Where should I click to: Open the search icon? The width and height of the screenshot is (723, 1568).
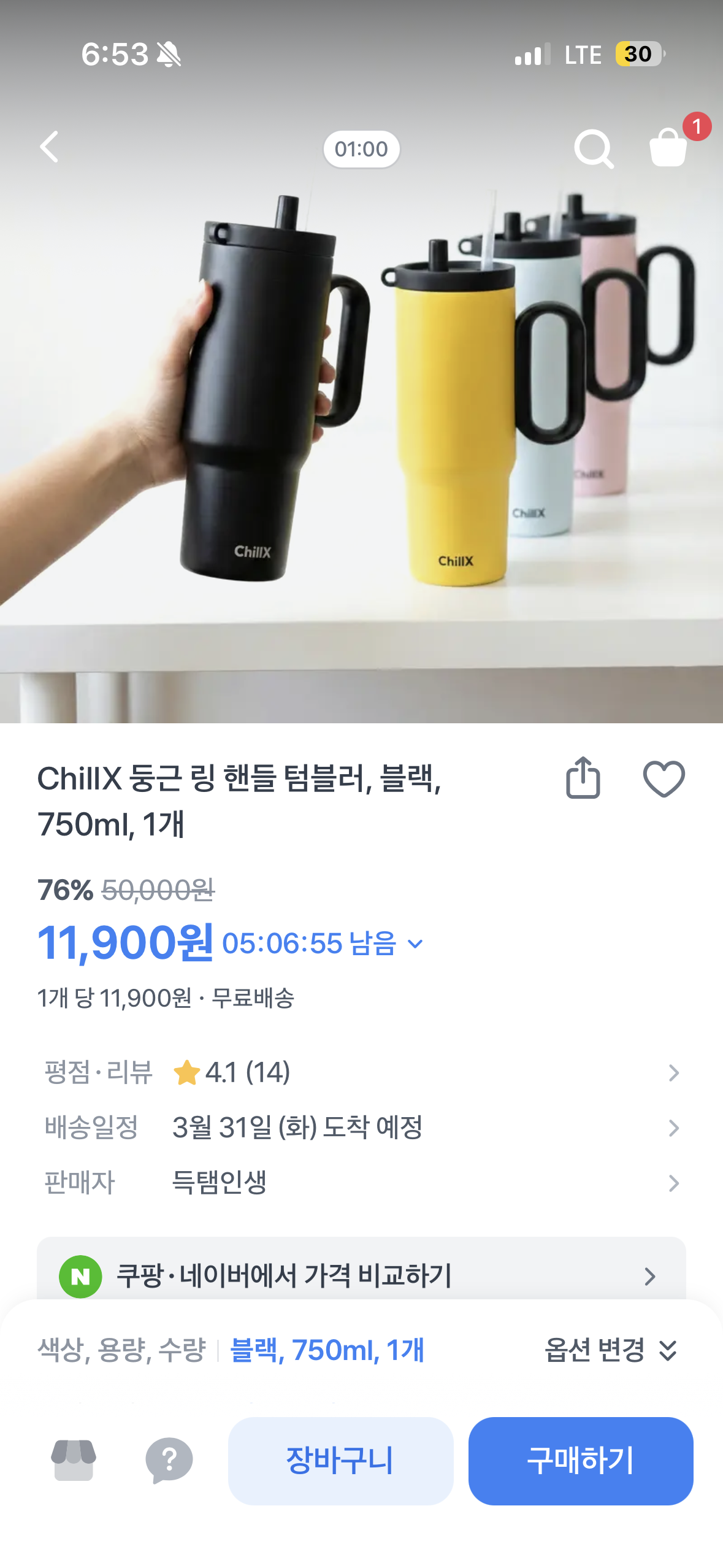click(x=594, y=149)
